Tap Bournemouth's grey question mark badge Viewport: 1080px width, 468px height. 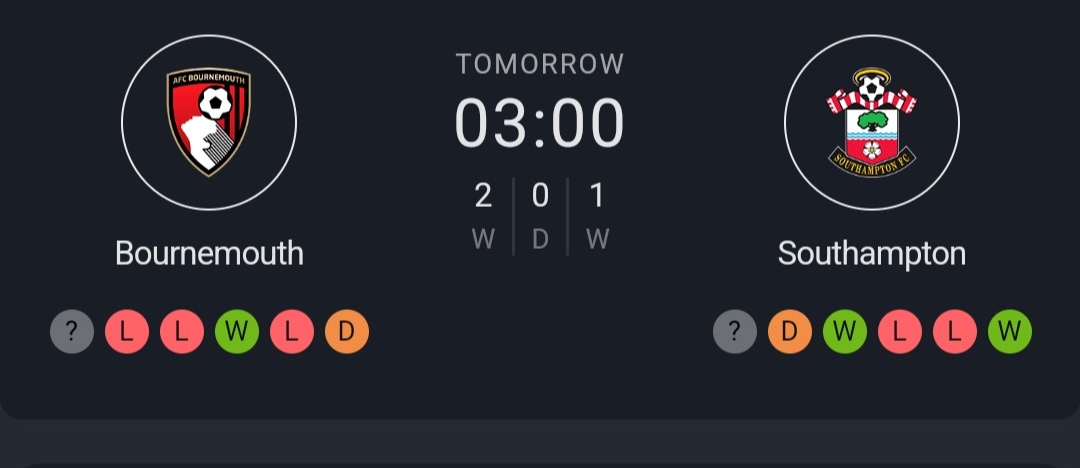pyautogui.click(x=72, y=332)
